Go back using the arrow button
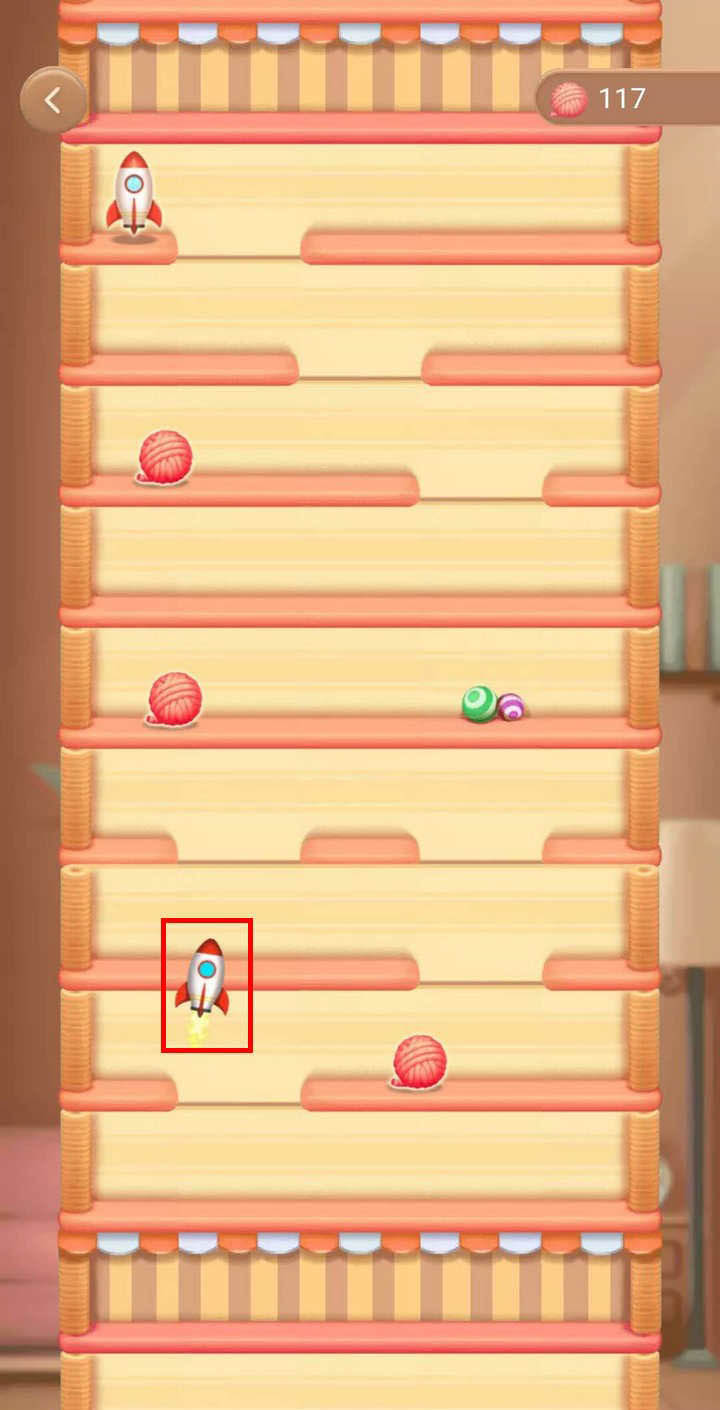Image resolution: width=720 pixels, height=1410 pixels. pos(53,99)
